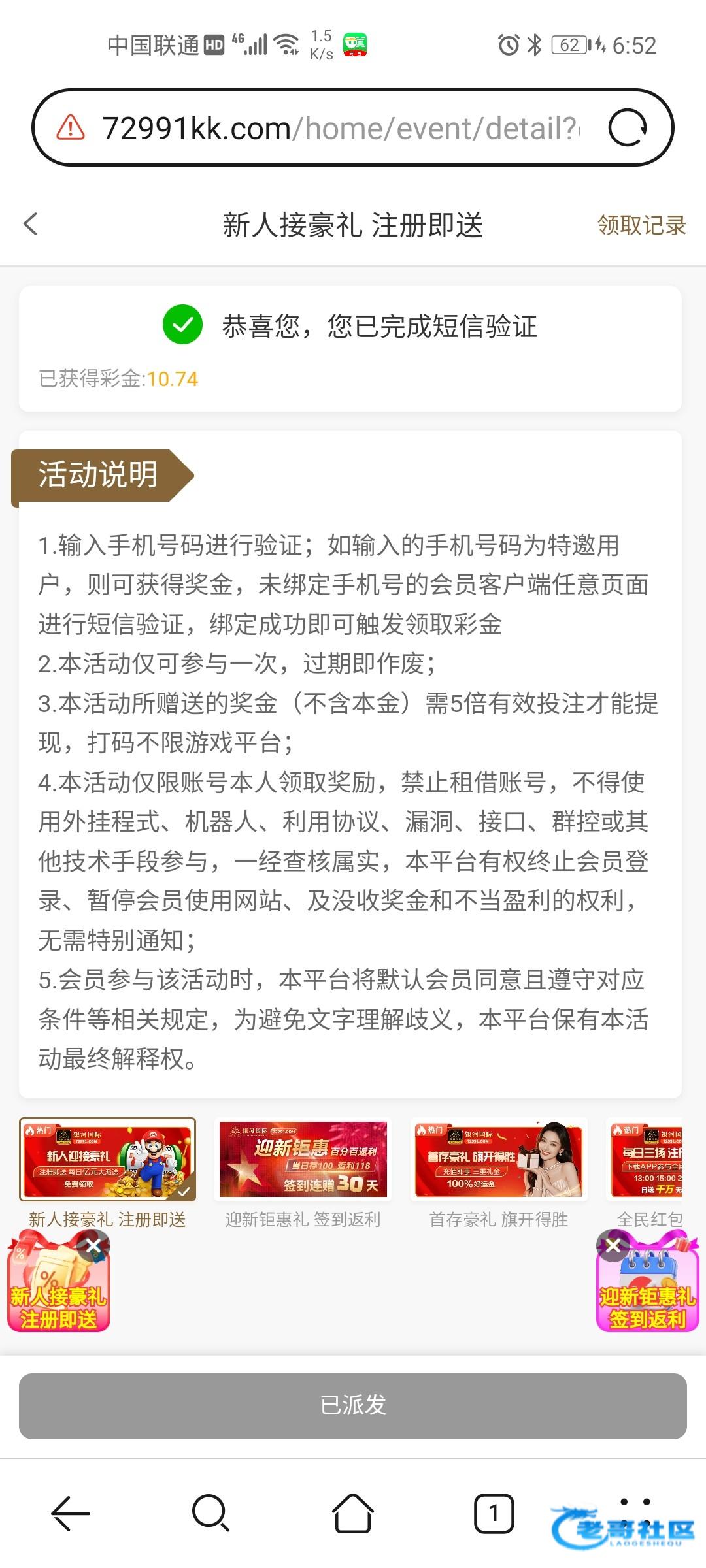Open the browser tabs switcher

(494, 1513)
